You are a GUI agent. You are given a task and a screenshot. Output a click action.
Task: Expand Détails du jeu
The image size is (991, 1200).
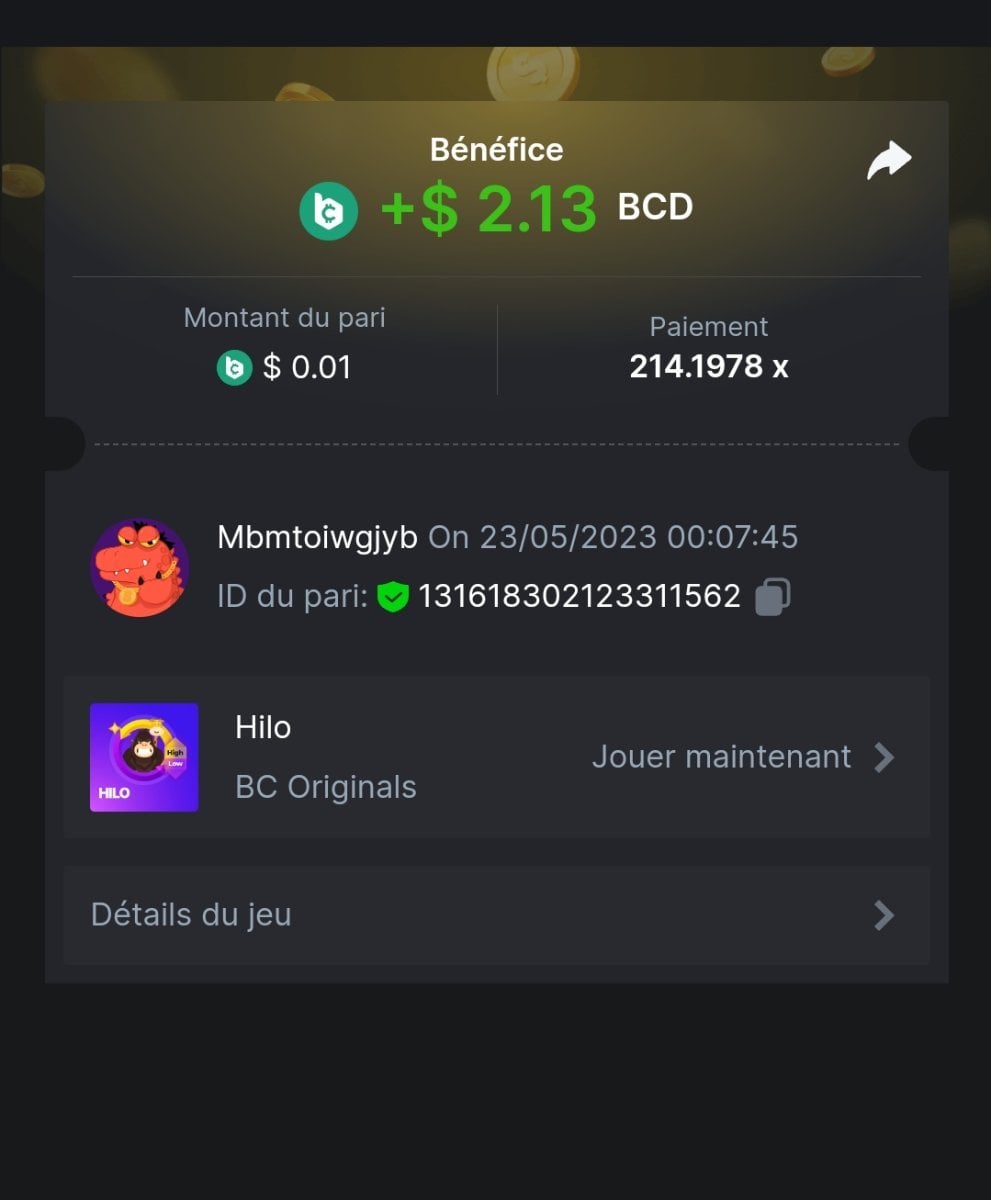(x=496, y=915)
